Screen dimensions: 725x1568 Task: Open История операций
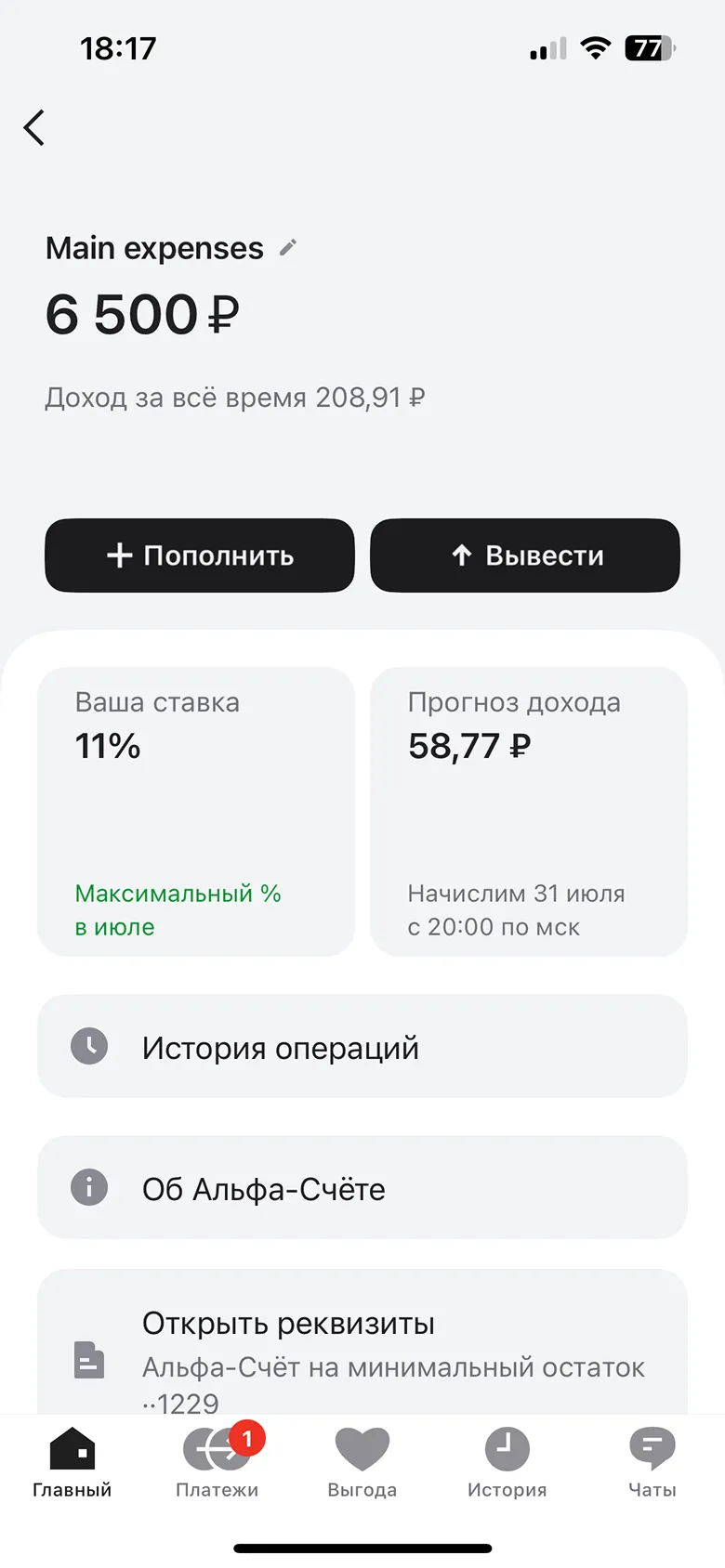tap(362, 1047)
